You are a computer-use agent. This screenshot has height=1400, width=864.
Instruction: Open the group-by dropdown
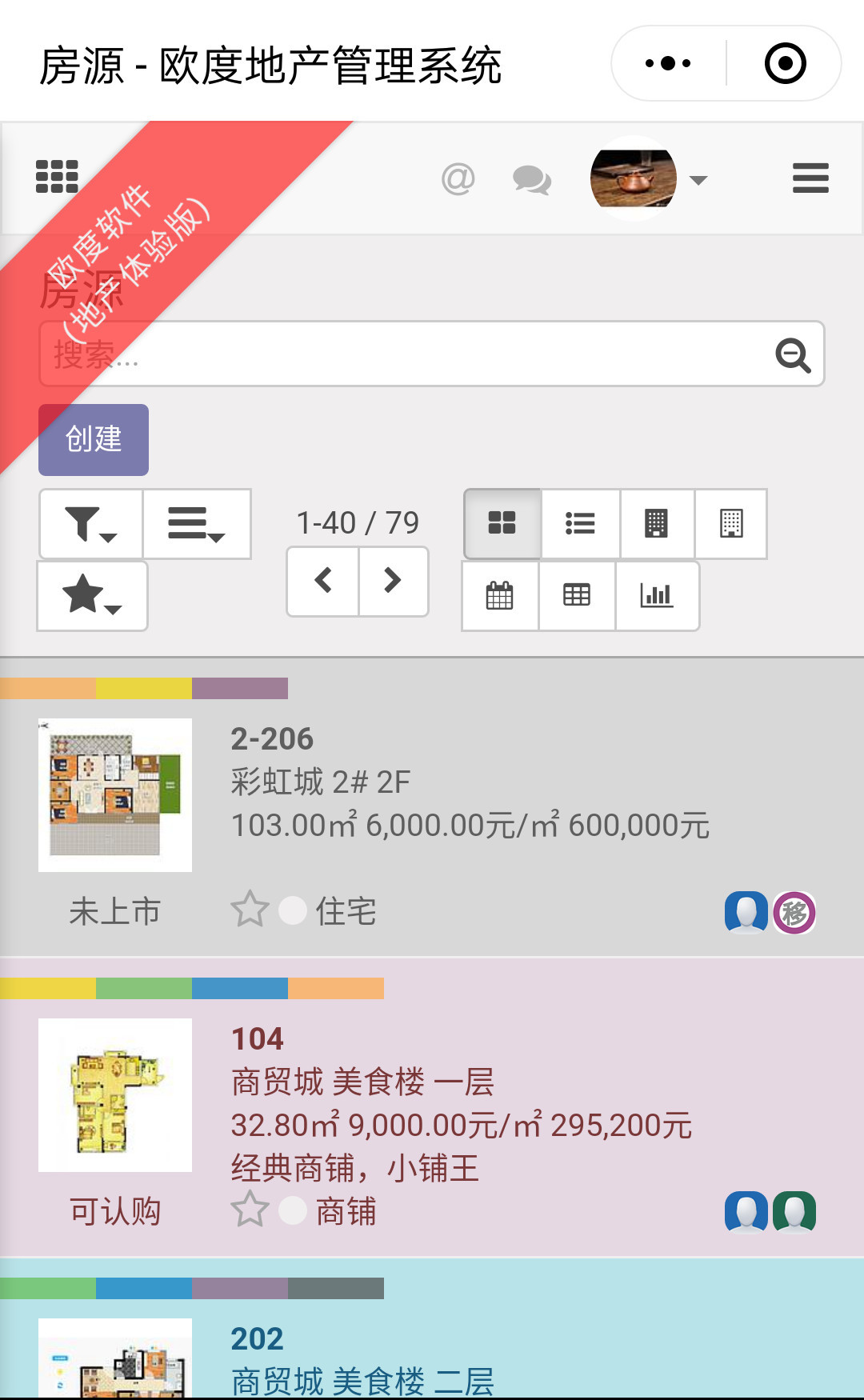(x=196, y=524)
